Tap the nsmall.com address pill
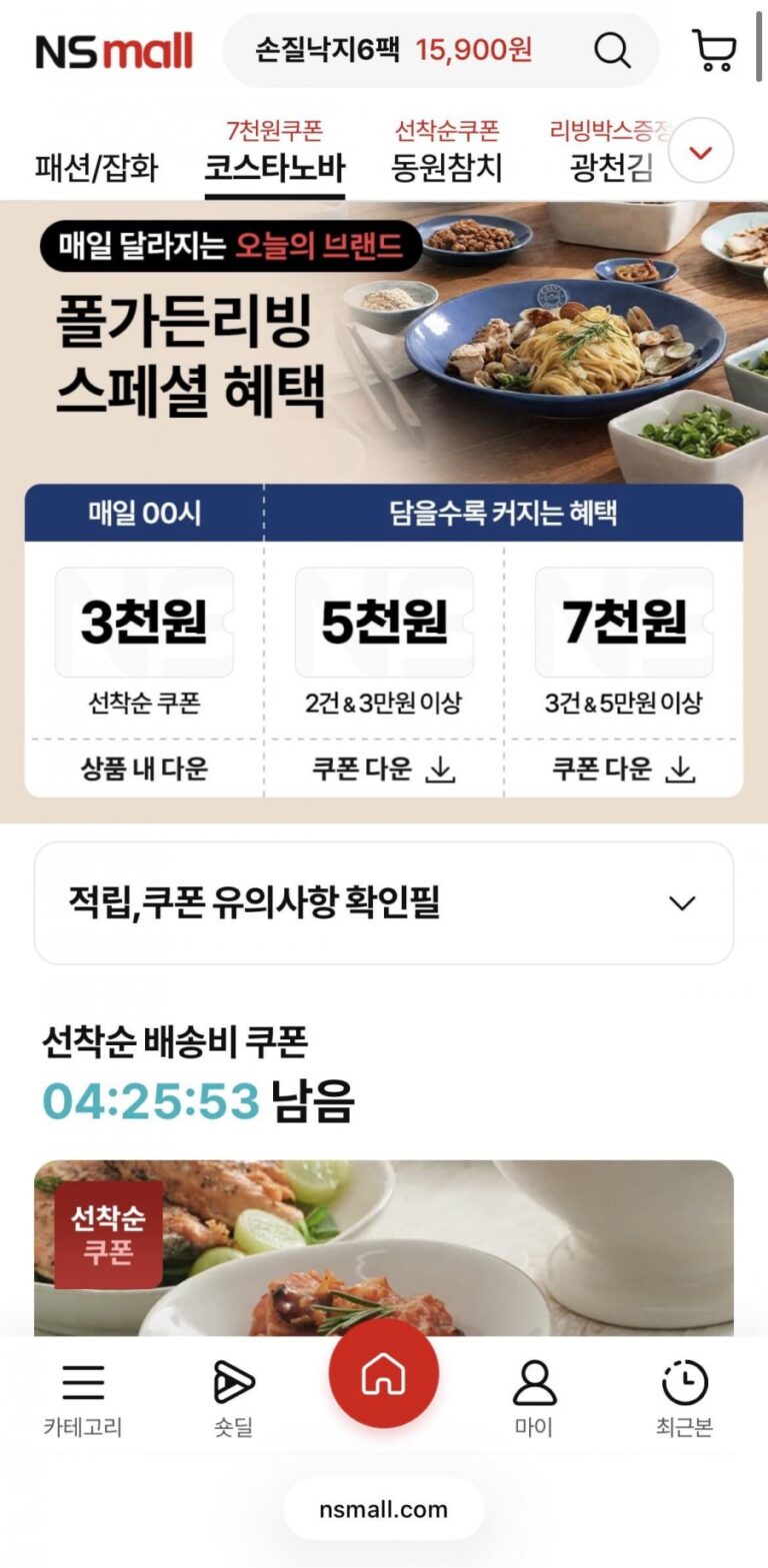 point(384,1509)
